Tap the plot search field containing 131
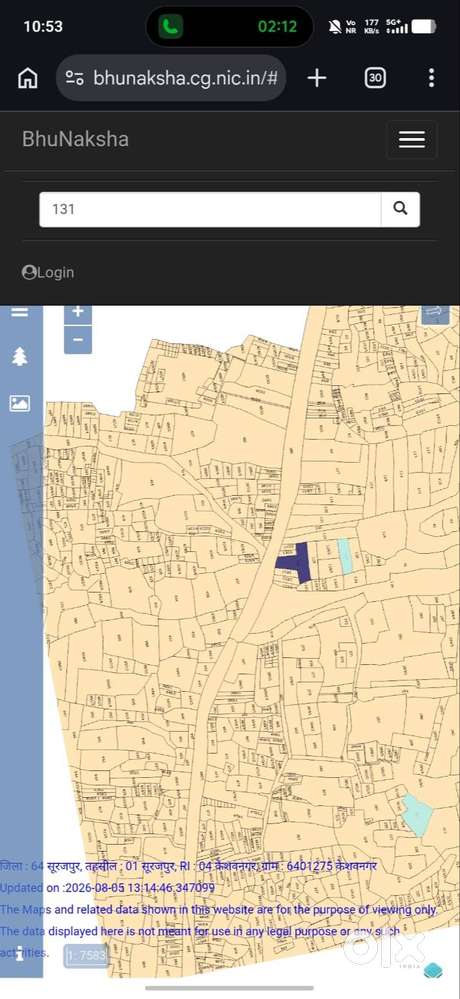This screenshot has width=460, height=999. click(x=210, y=209)
